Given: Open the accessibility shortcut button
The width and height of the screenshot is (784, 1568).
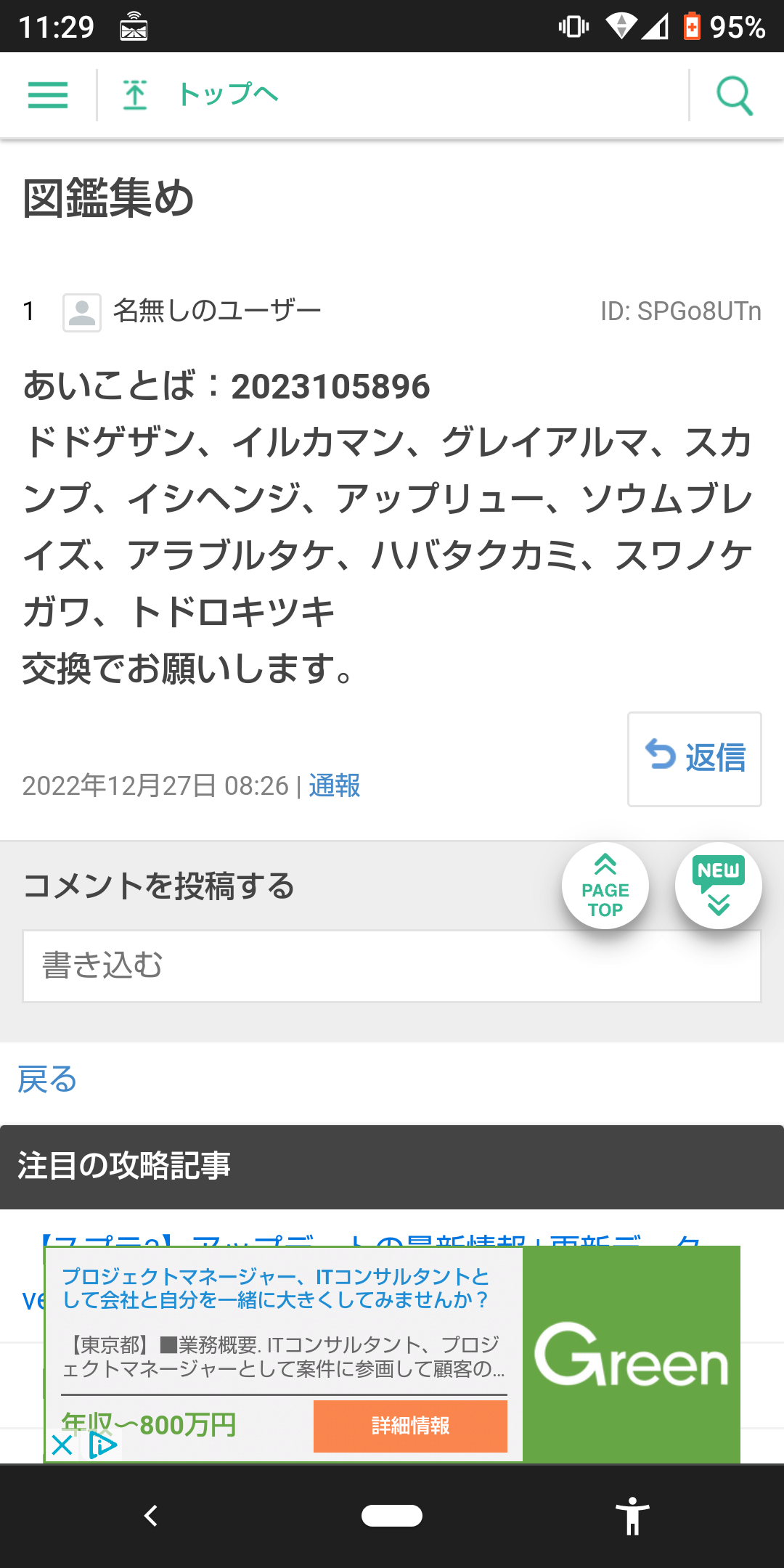Looking at the screenshot, I should point(632,1516).
